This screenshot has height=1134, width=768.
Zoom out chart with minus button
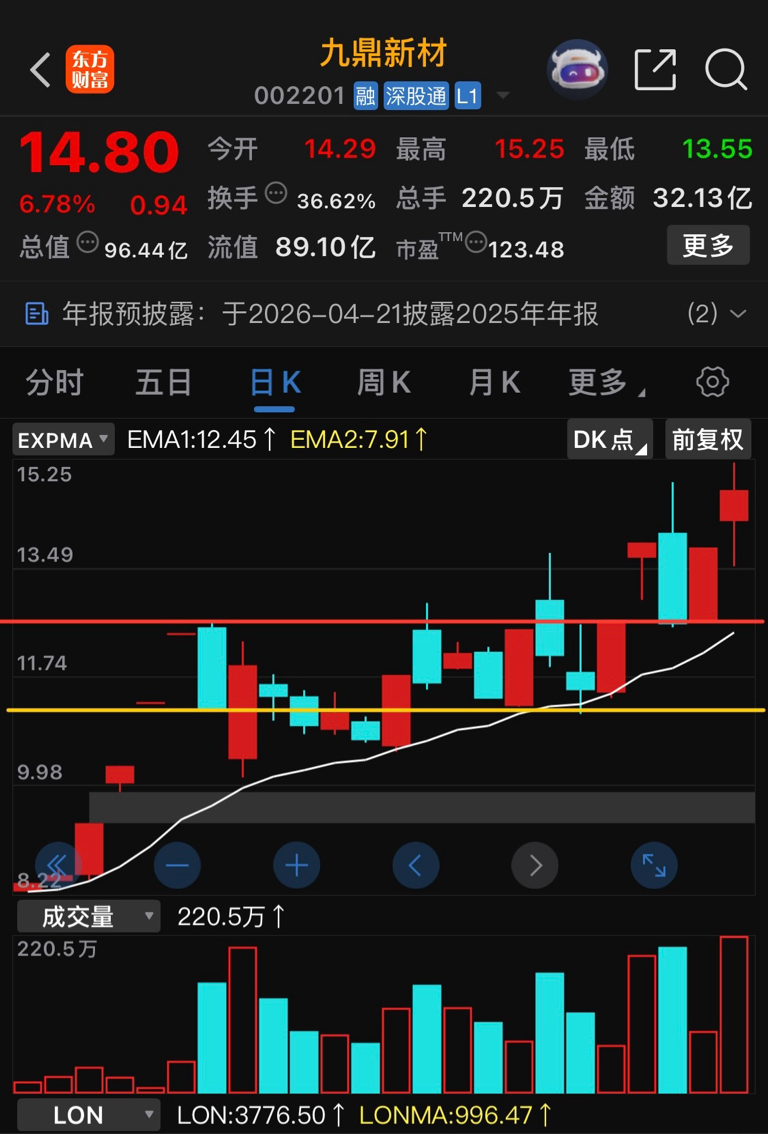178,865
